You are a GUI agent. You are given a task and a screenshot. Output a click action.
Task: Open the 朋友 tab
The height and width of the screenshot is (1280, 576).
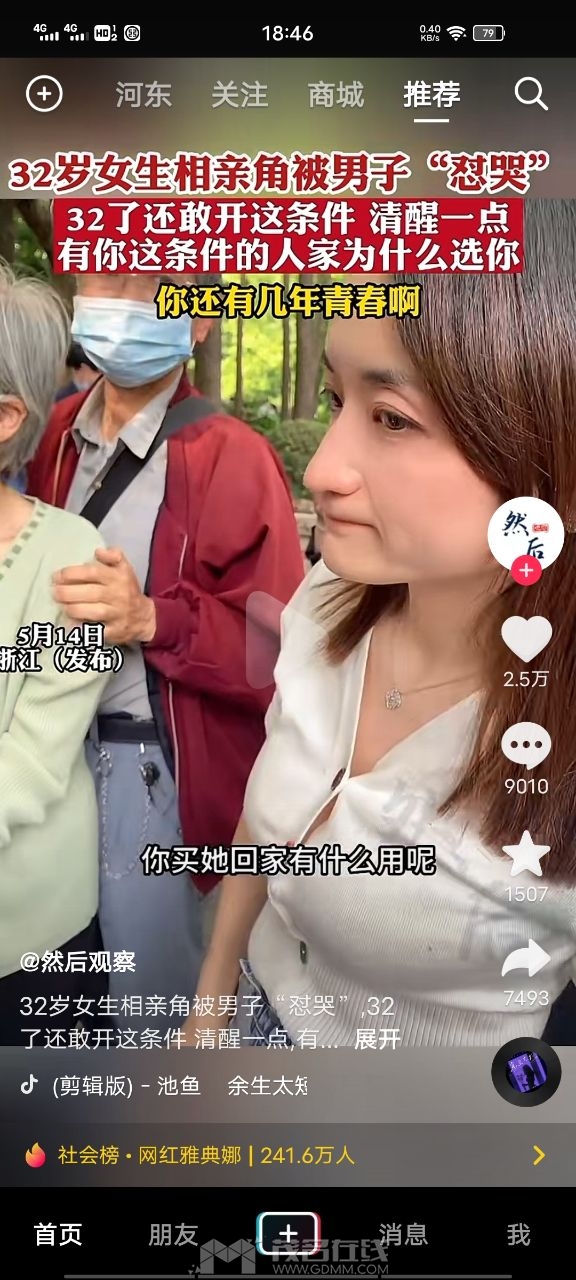[173, 1235]
